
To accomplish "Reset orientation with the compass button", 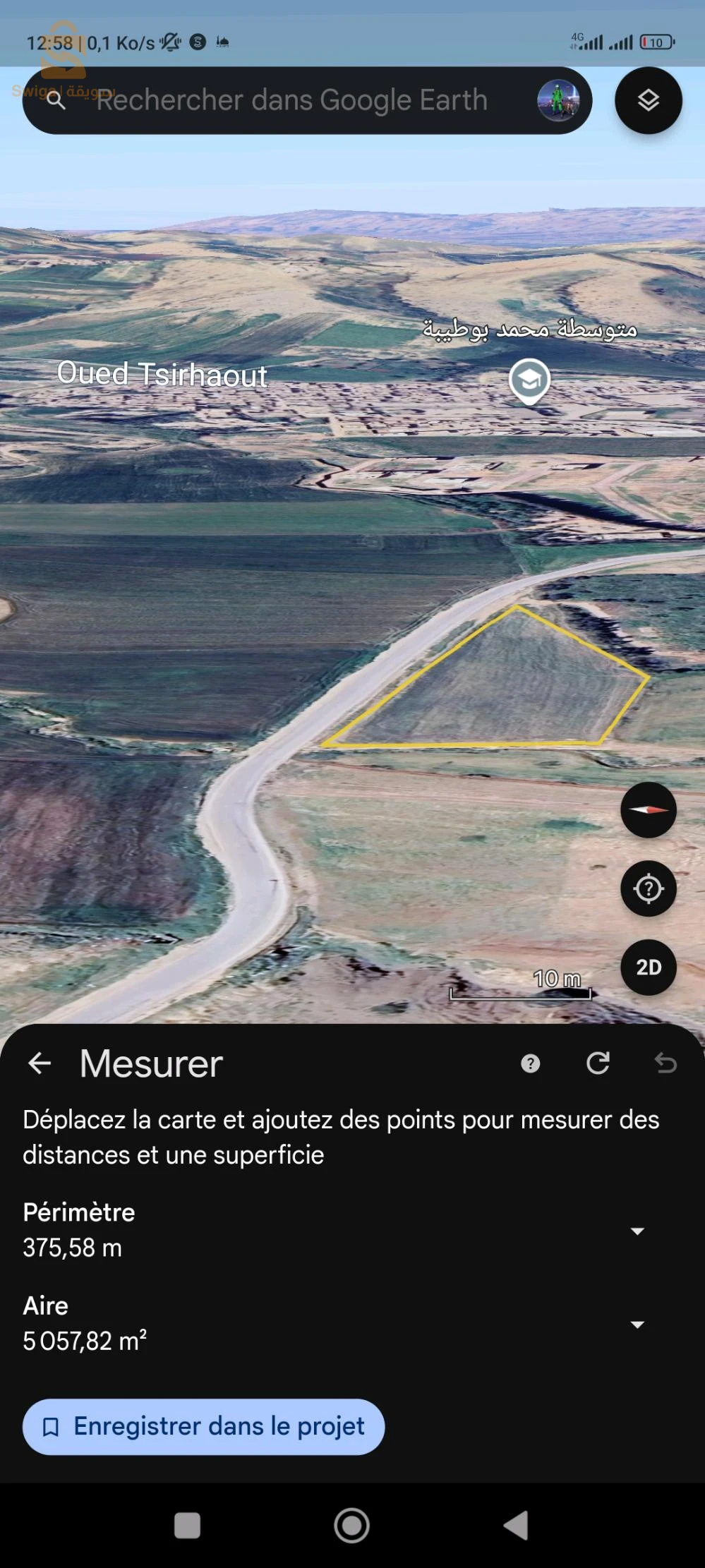I will point(648,809).
